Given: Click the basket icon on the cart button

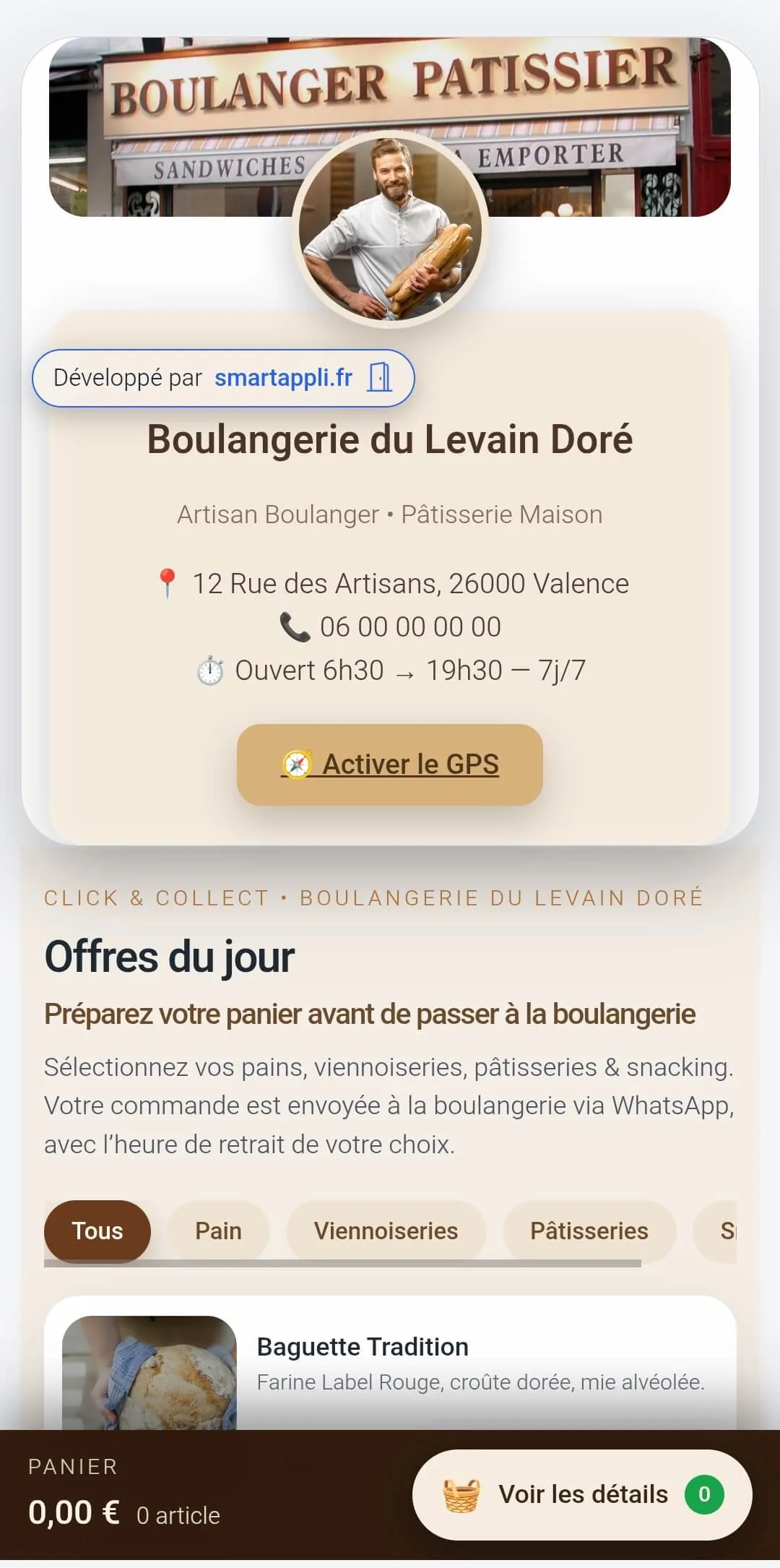Looking at the screenshot, I should click(x=460, y=1495).
